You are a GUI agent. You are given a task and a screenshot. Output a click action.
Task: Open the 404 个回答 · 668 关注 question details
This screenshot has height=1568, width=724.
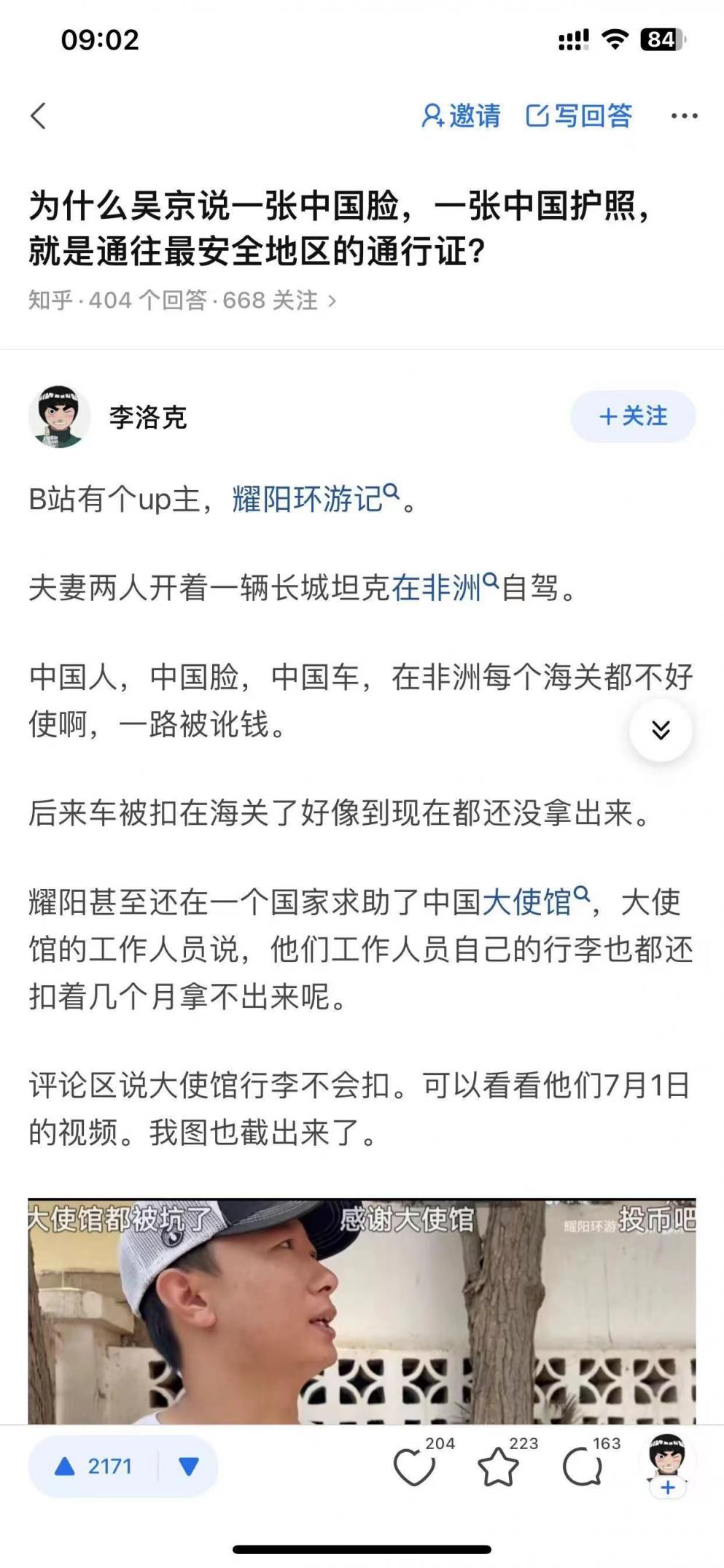(x=182, y=300)
